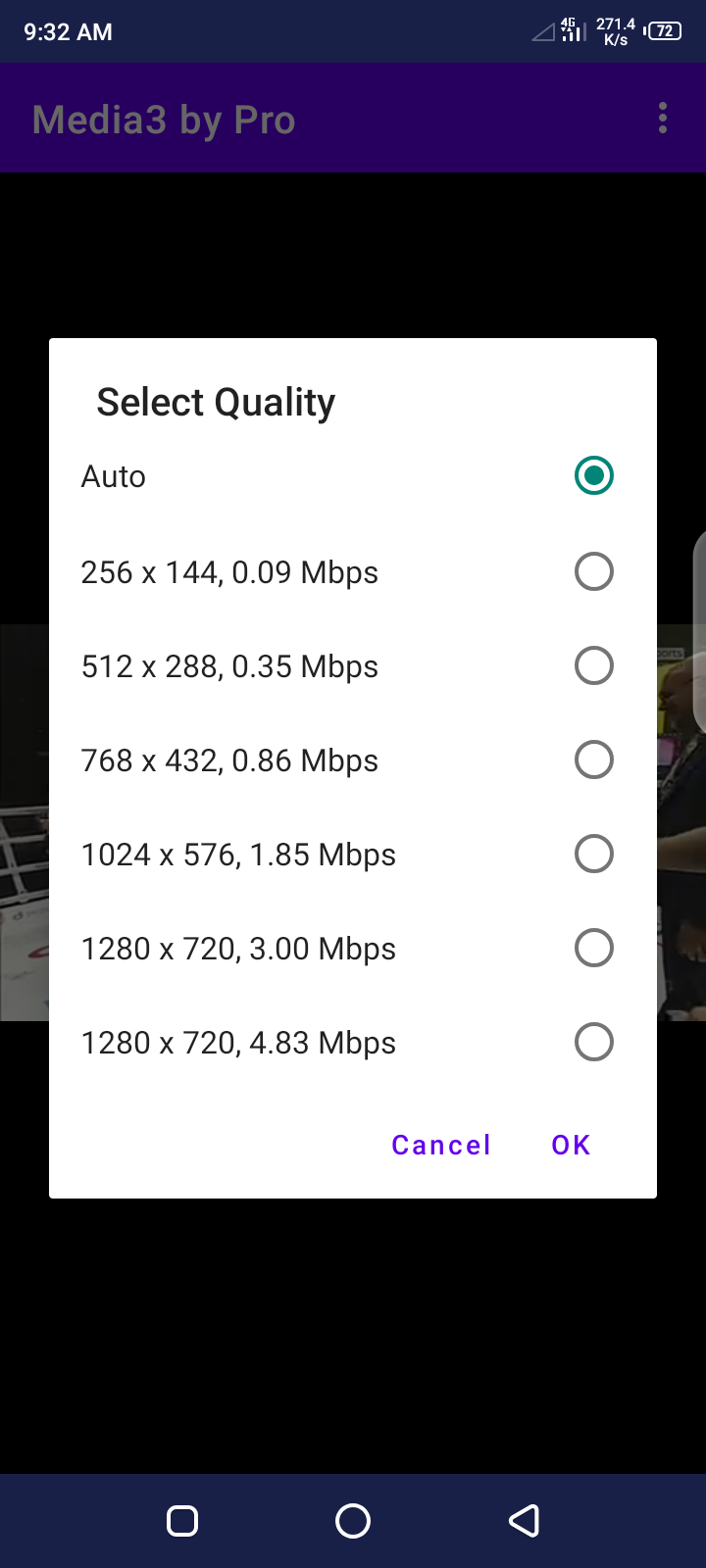Pick 1280 x 720, 4.83 Mbps quality
Viewport: 706px width, 1568px height.
(353, 1042)
